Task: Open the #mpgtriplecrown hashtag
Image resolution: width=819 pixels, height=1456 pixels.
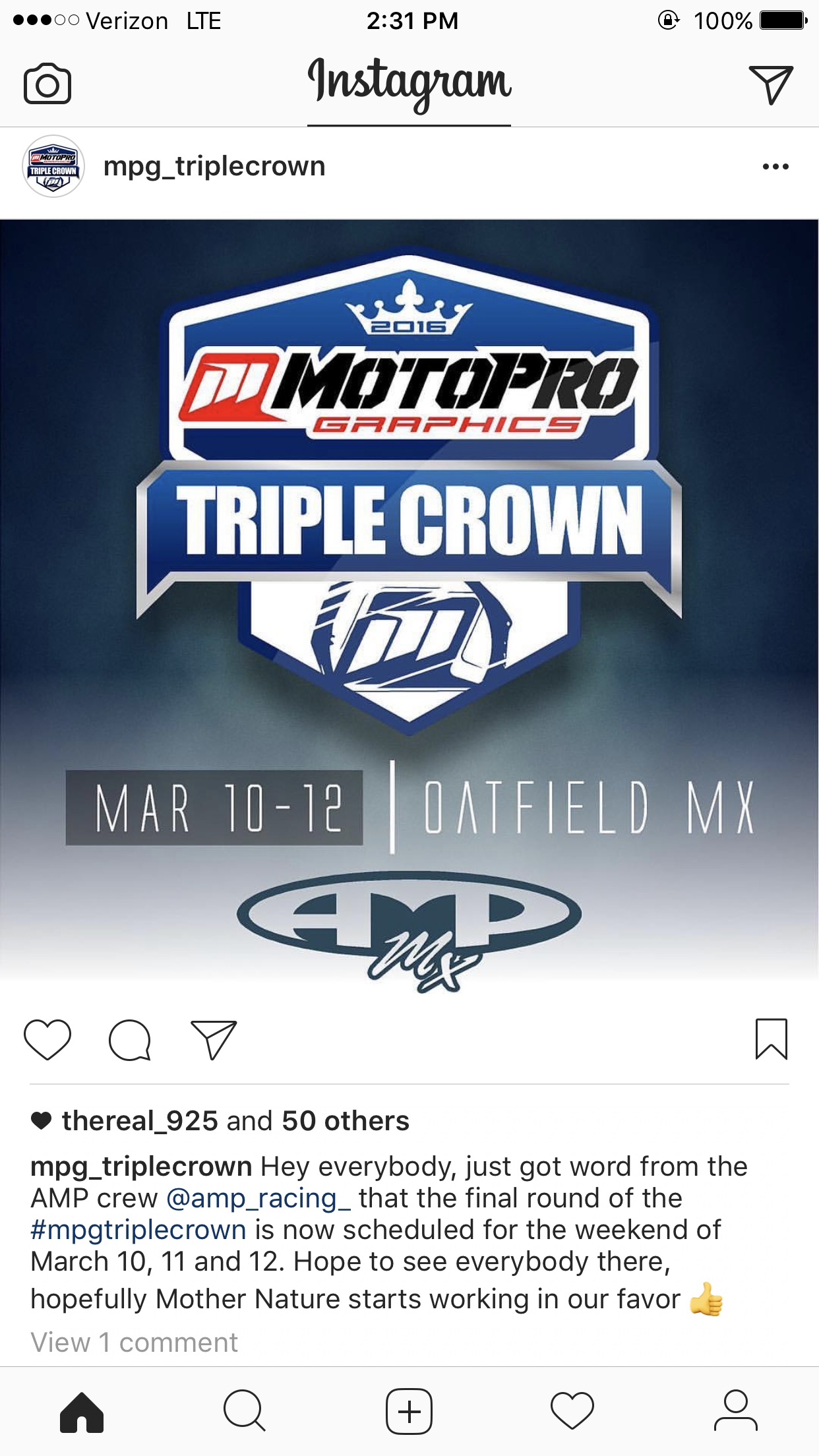Action: click(138, 1230)
